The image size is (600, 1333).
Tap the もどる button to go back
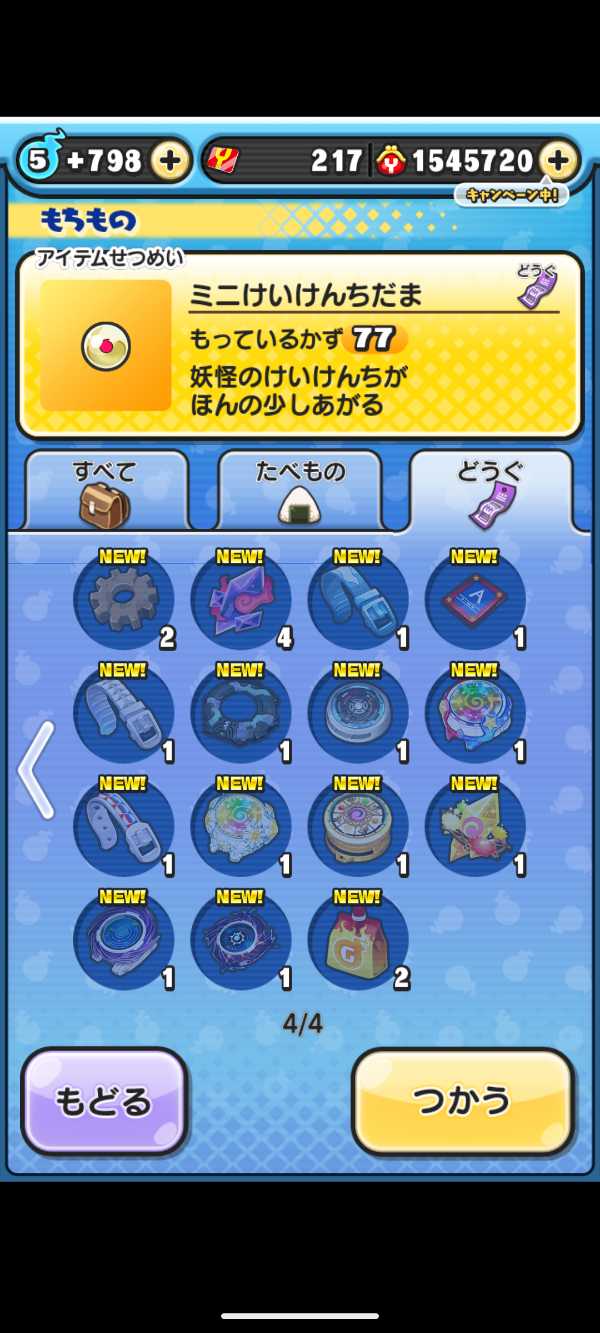[104, 1100]
